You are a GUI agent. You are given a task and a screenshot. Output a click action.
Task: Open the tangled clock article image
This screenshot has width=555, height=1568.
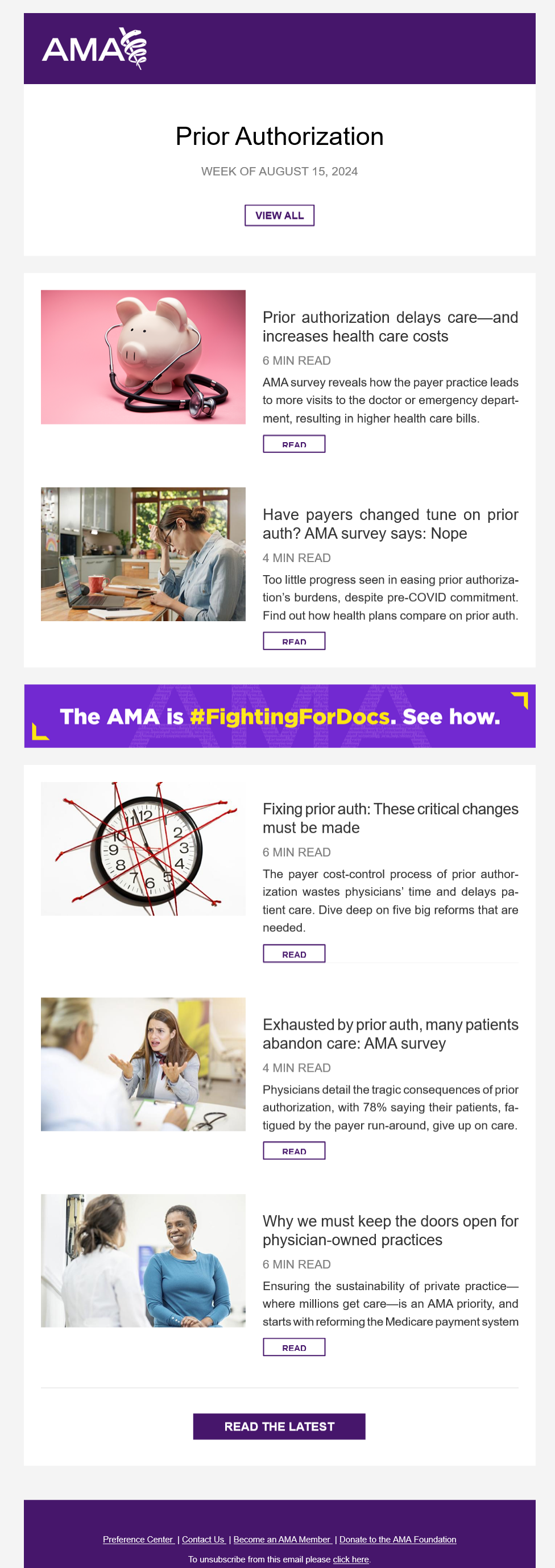click(x=143, y=849)
